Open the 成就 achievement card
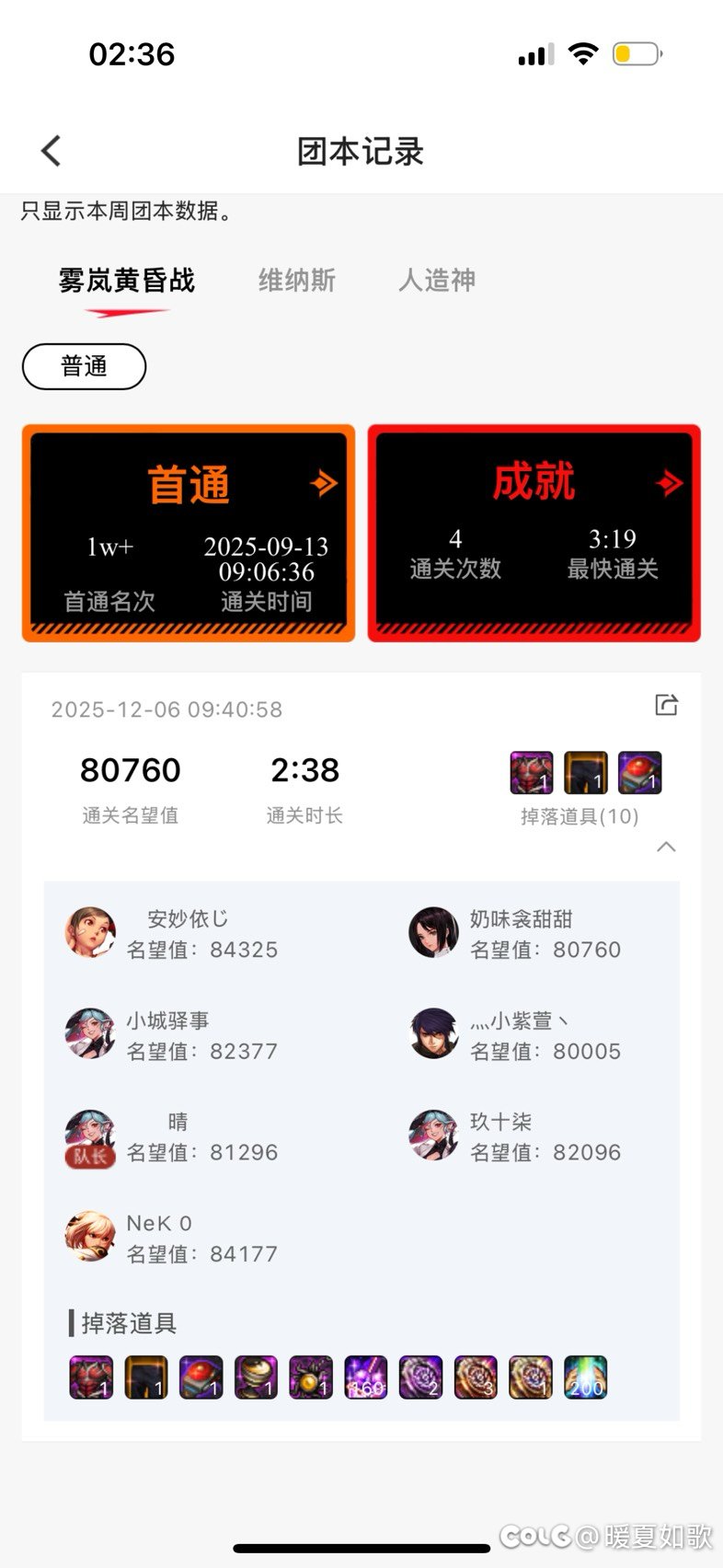 (534, 533)
